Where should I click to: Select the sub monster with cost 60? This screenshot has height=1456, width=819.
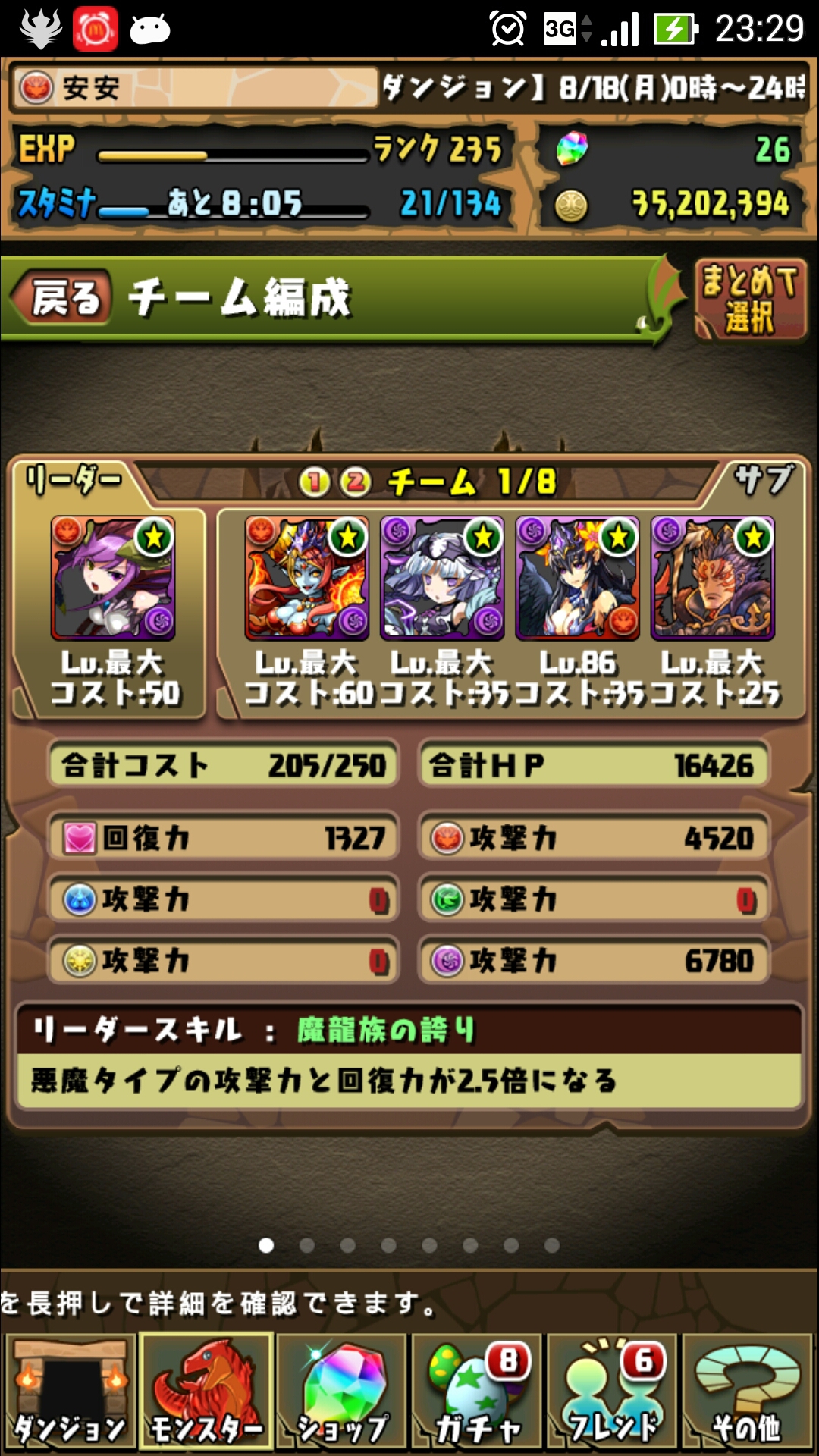[x=306, y=578]
